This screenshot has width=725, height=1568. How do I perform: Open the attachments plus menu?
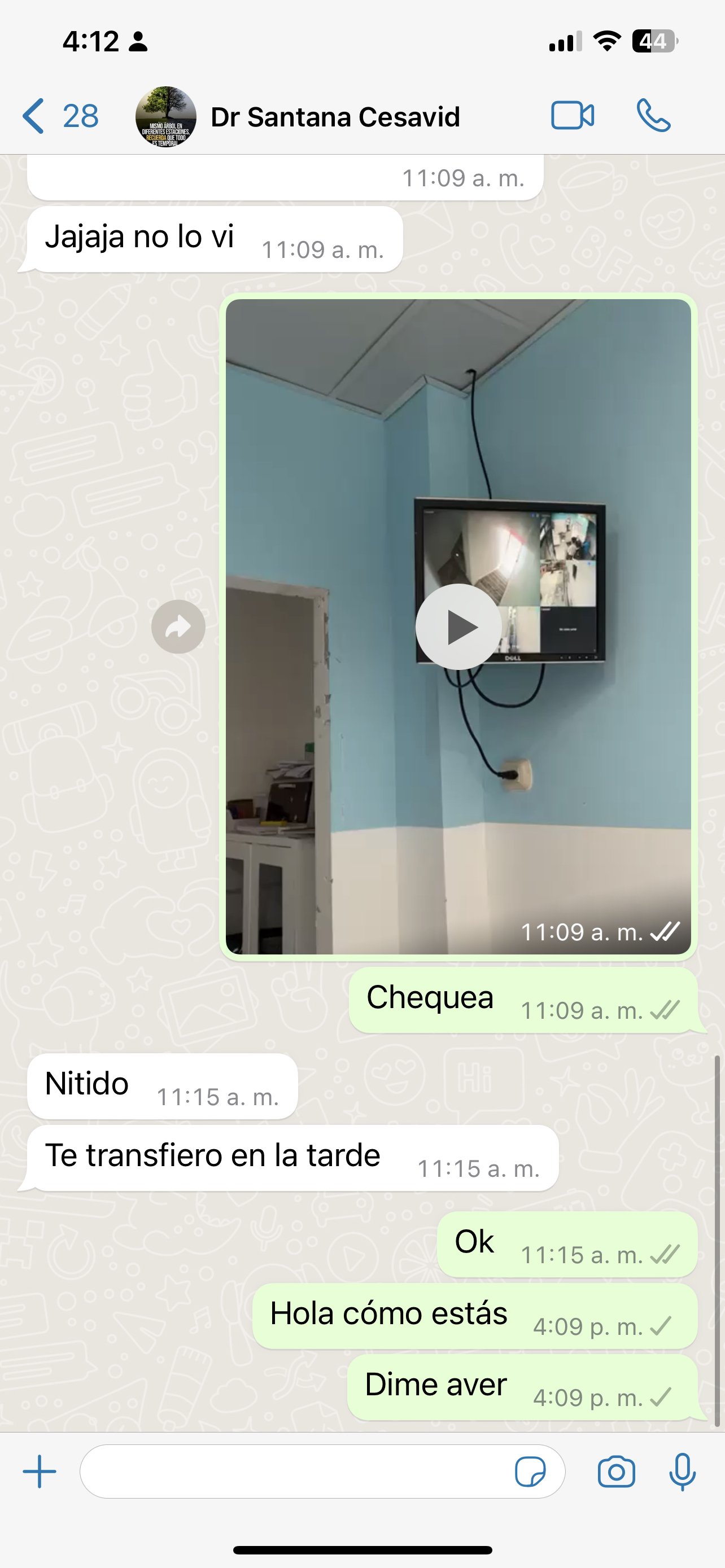click(x=40, y=1471)
